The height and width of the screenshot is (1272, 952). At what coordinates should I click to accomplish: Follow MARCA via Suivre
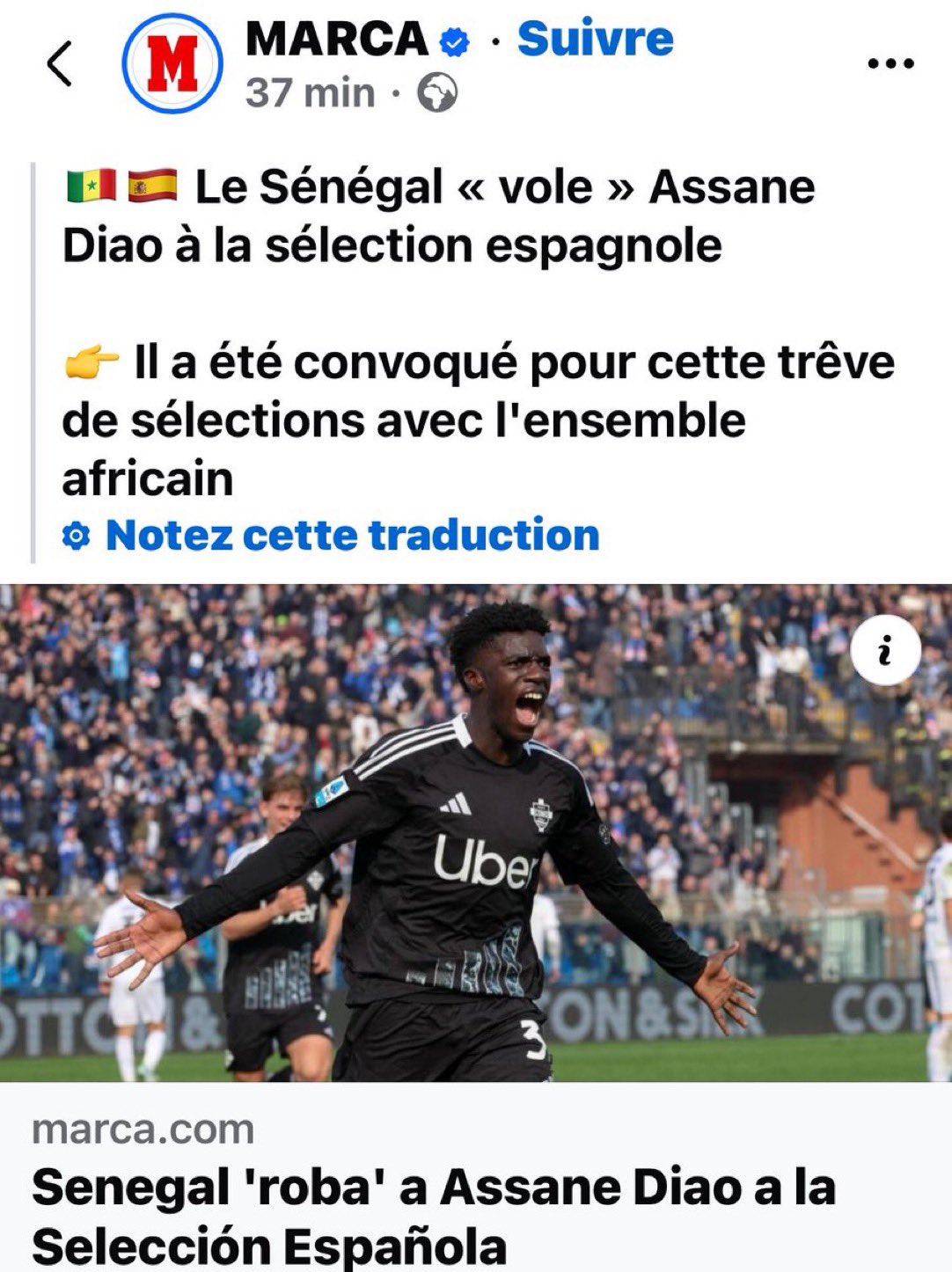coord(595,39)
